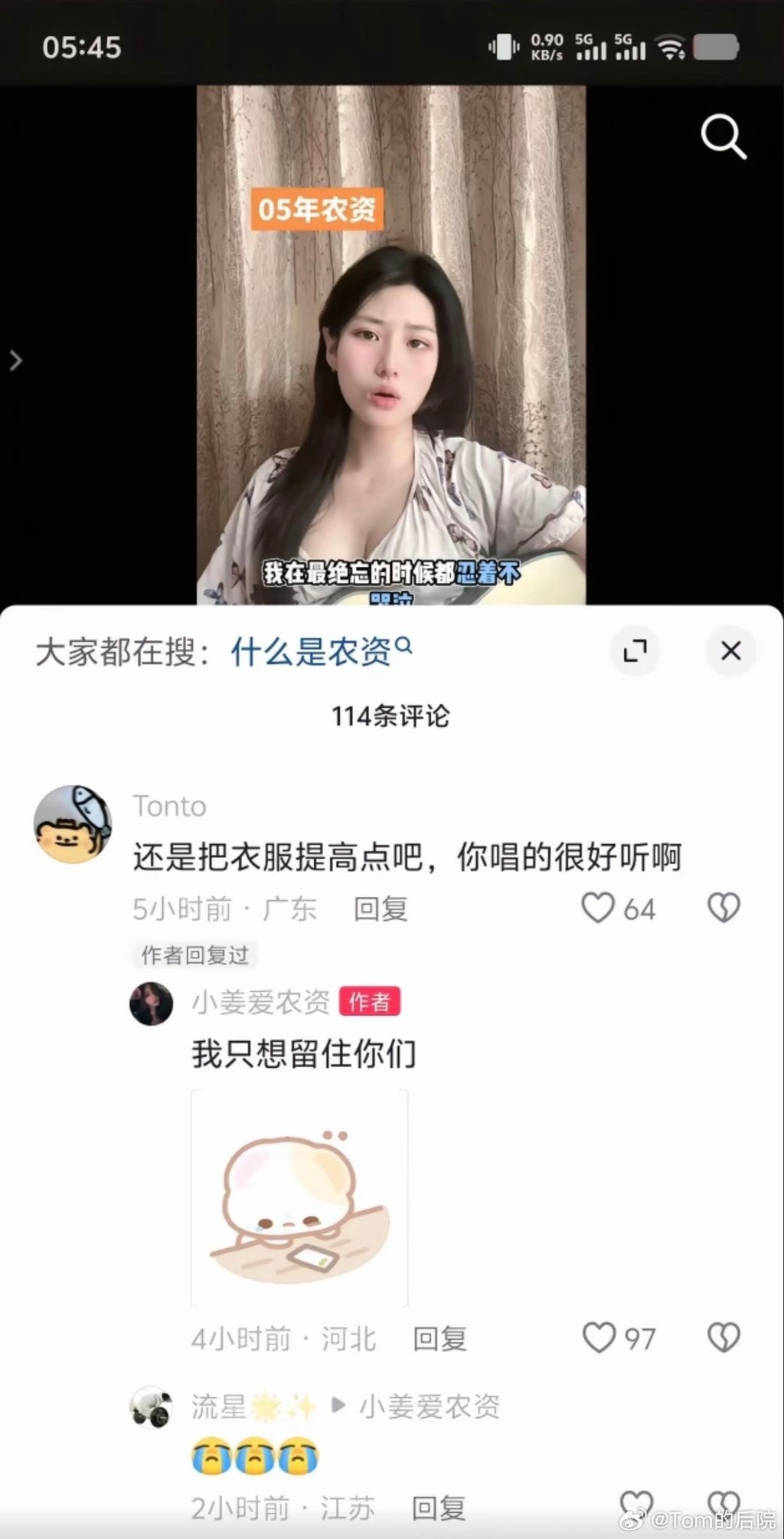Image resolution: width=784 pixels, height=1539 pixels.
Task: Like the author 小姜爱农资's reply
Action: (x=599, y=1338)
